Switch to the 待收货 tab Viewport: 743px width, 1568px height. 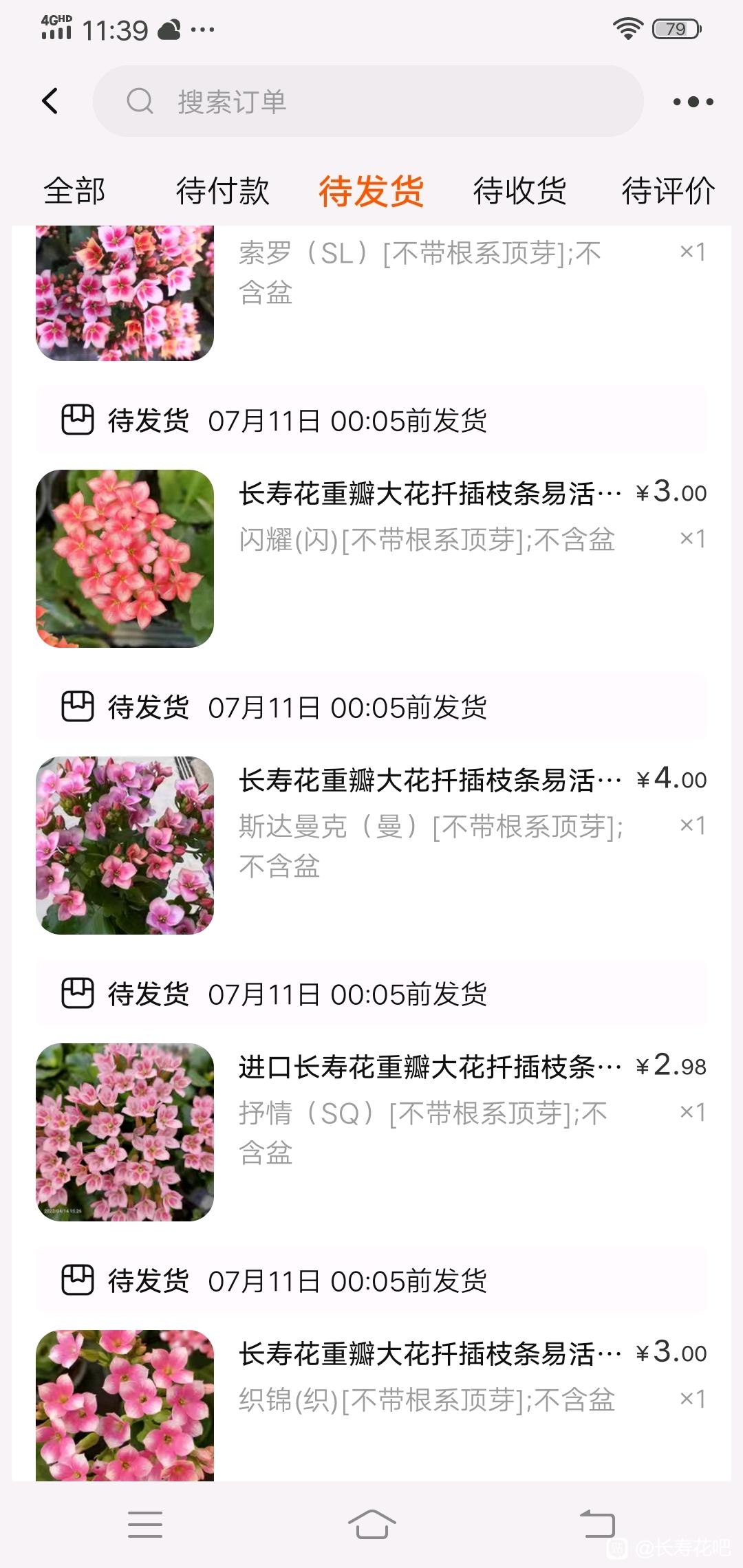click(519, 190)
